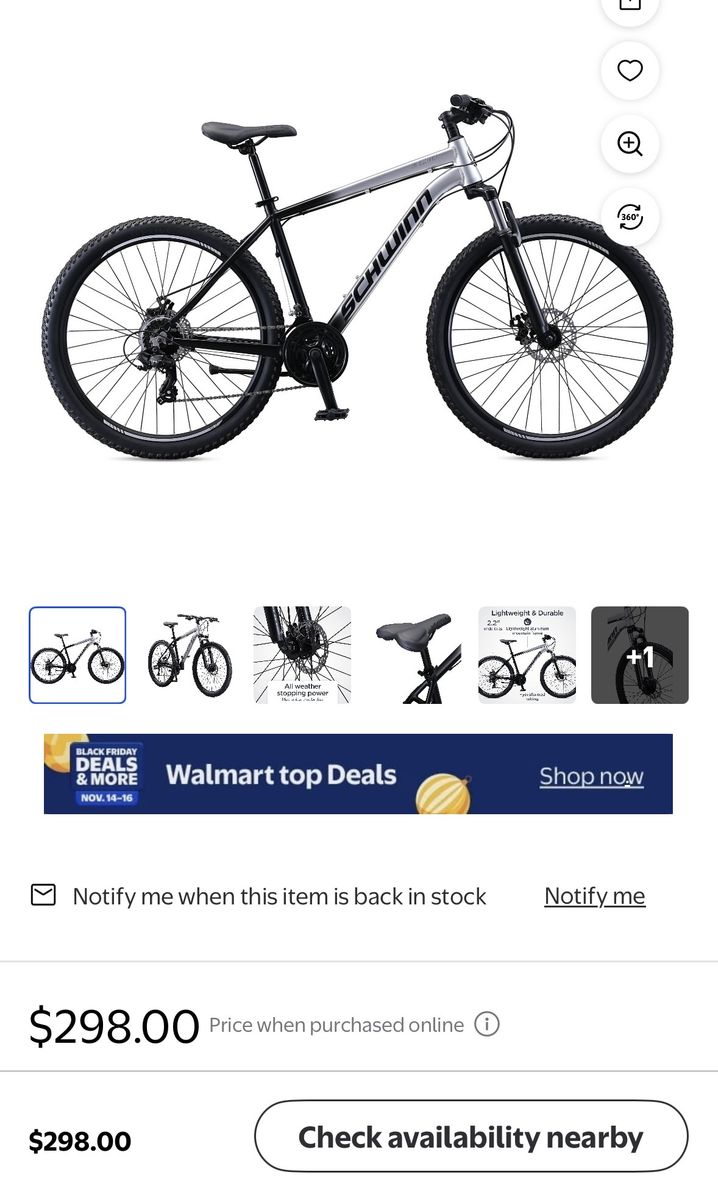Screen dimensions: 718x1200
Task: Check availability nearby
Action: pyautogui.click(x=471, y=1137)
